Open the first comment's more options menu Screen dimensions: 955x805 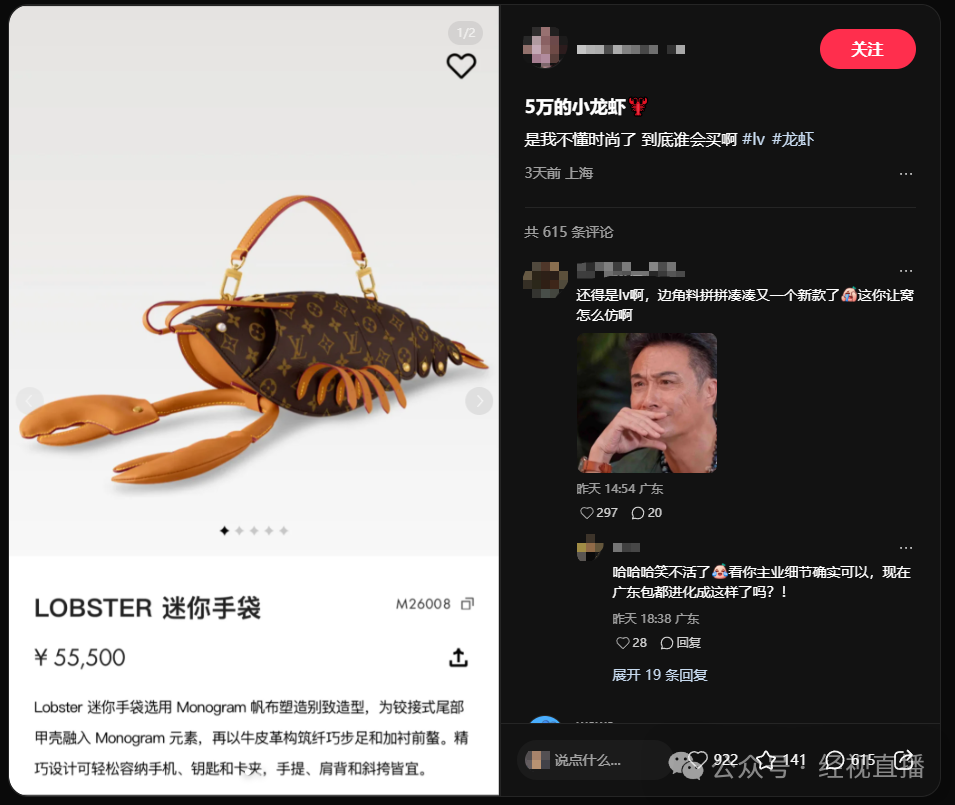905,271
